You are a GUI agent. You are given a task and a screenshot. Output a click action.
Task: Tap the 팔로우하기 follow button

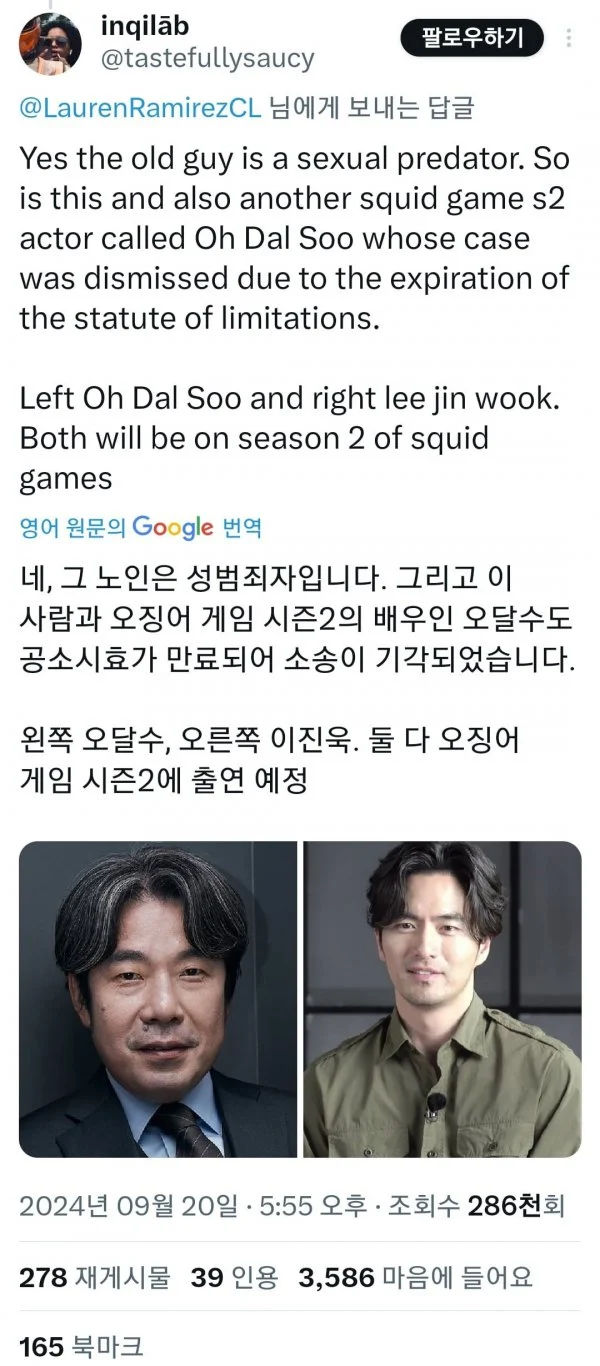[x=472, y=39]
